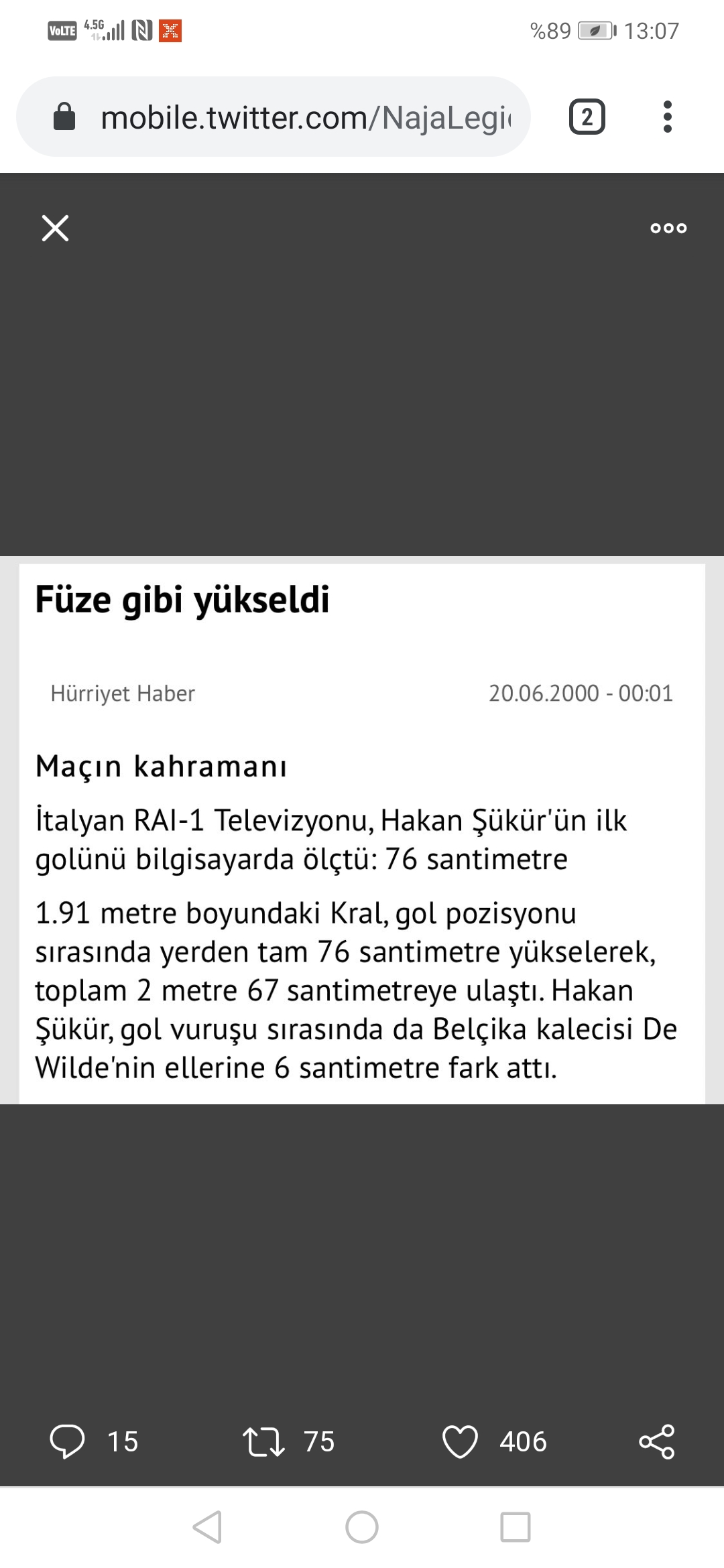Share this tweet
Screen dimensions: 724x1568
[x=657, y=1441]
